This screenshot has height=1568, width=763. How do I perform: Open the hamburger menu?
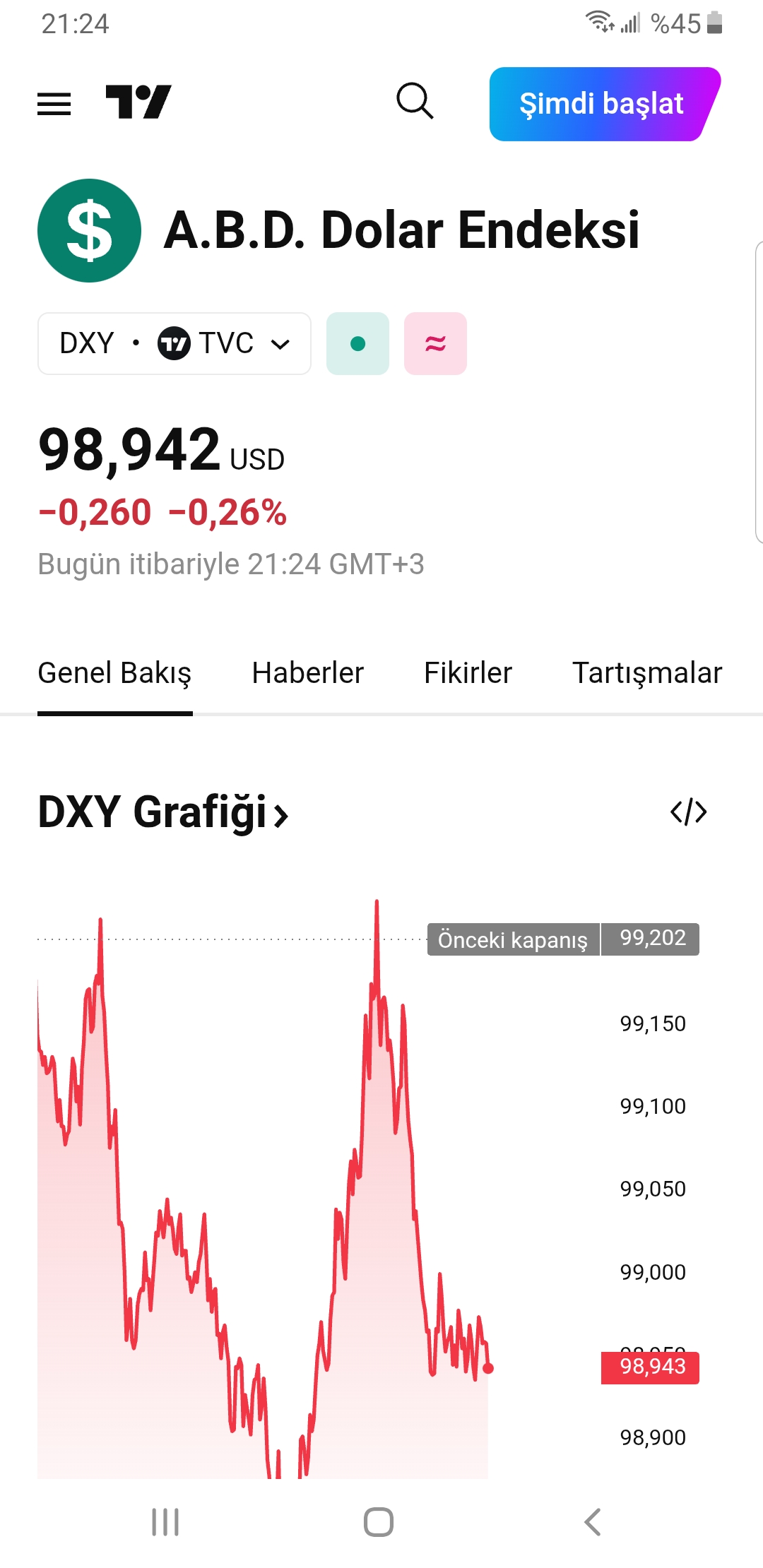[54, 104]
